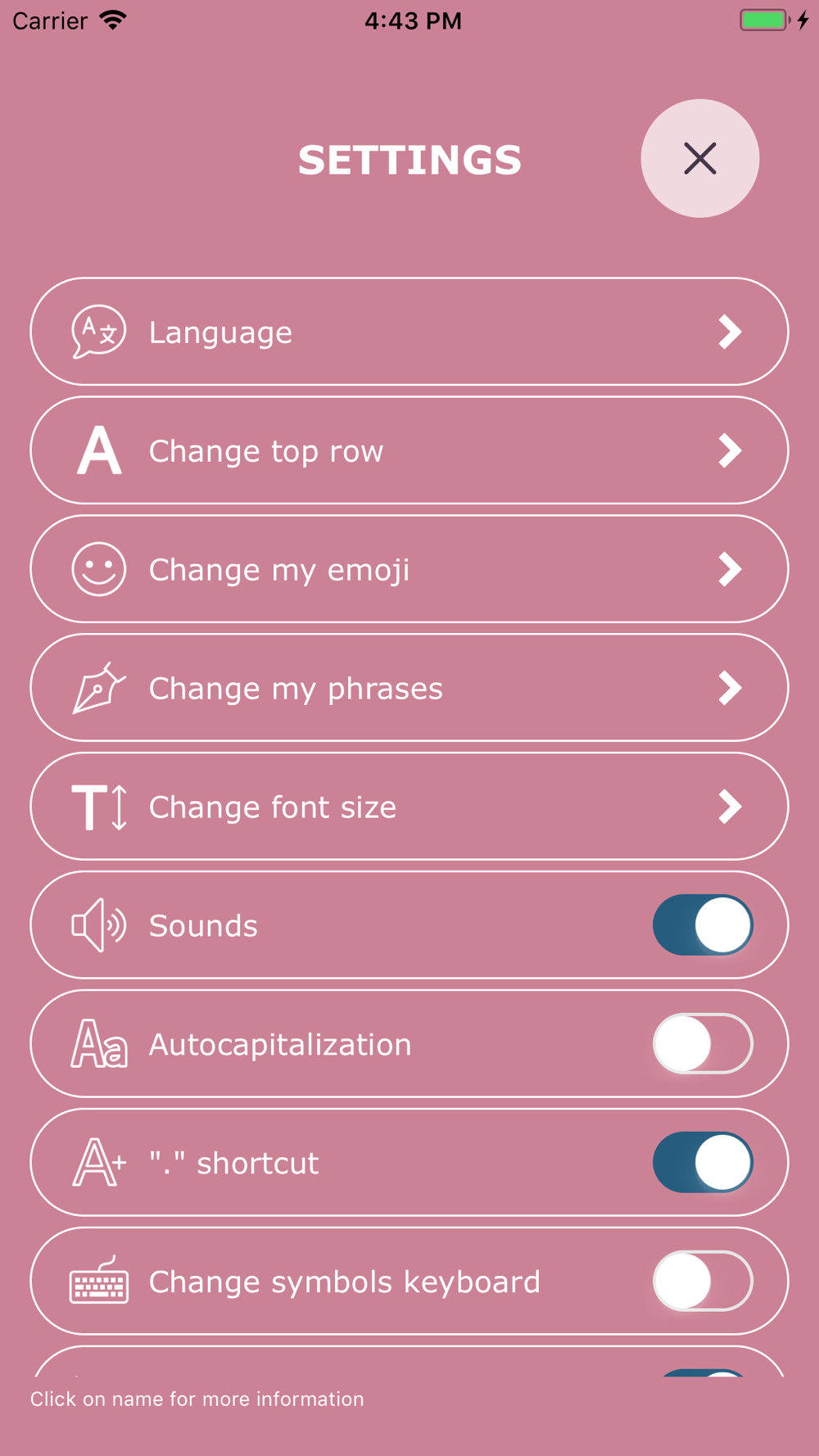Open Change my emoji
Viewport: 819px width, 1456px height.
pyautogui.click(x=409, y=569)
